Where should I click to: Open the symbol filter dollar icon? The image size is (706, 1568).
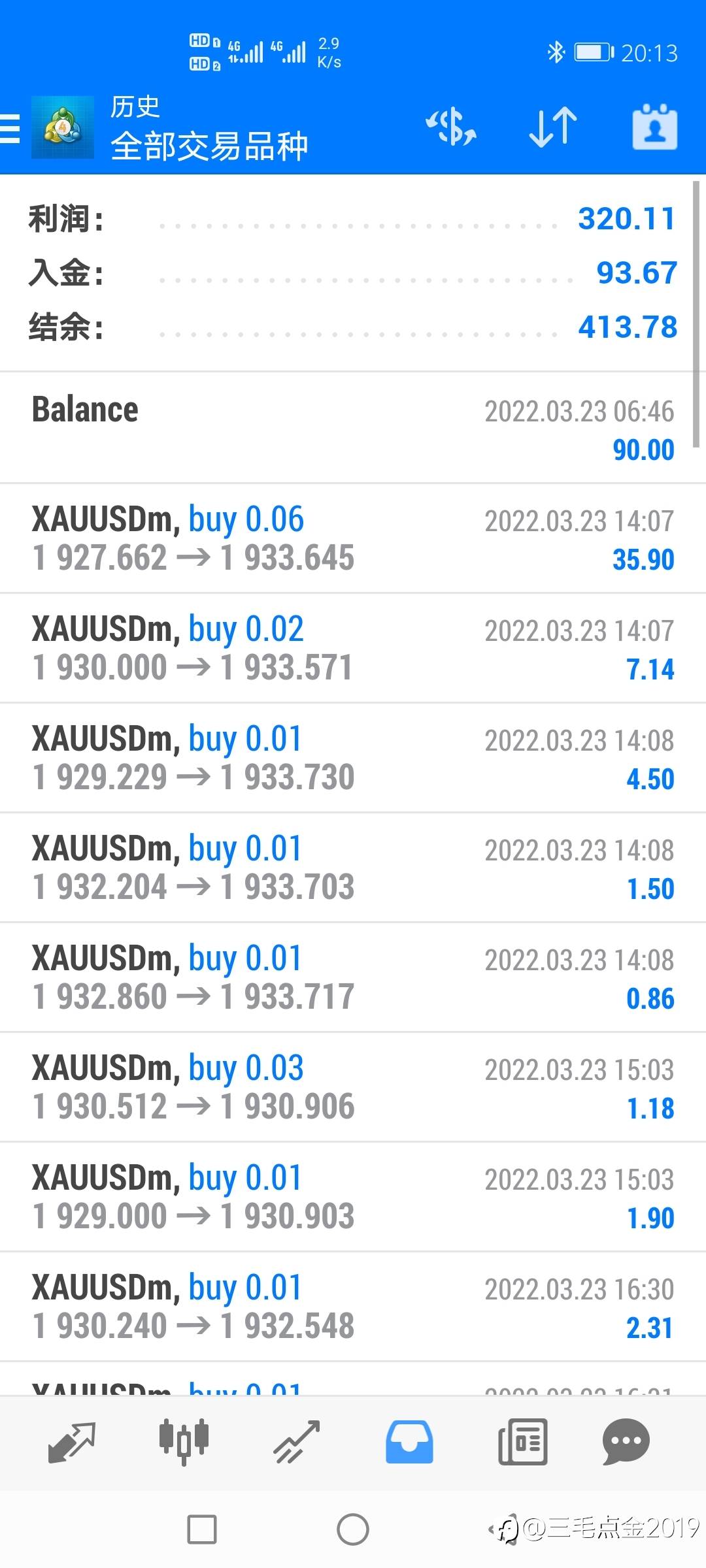(x=451, y=127)
